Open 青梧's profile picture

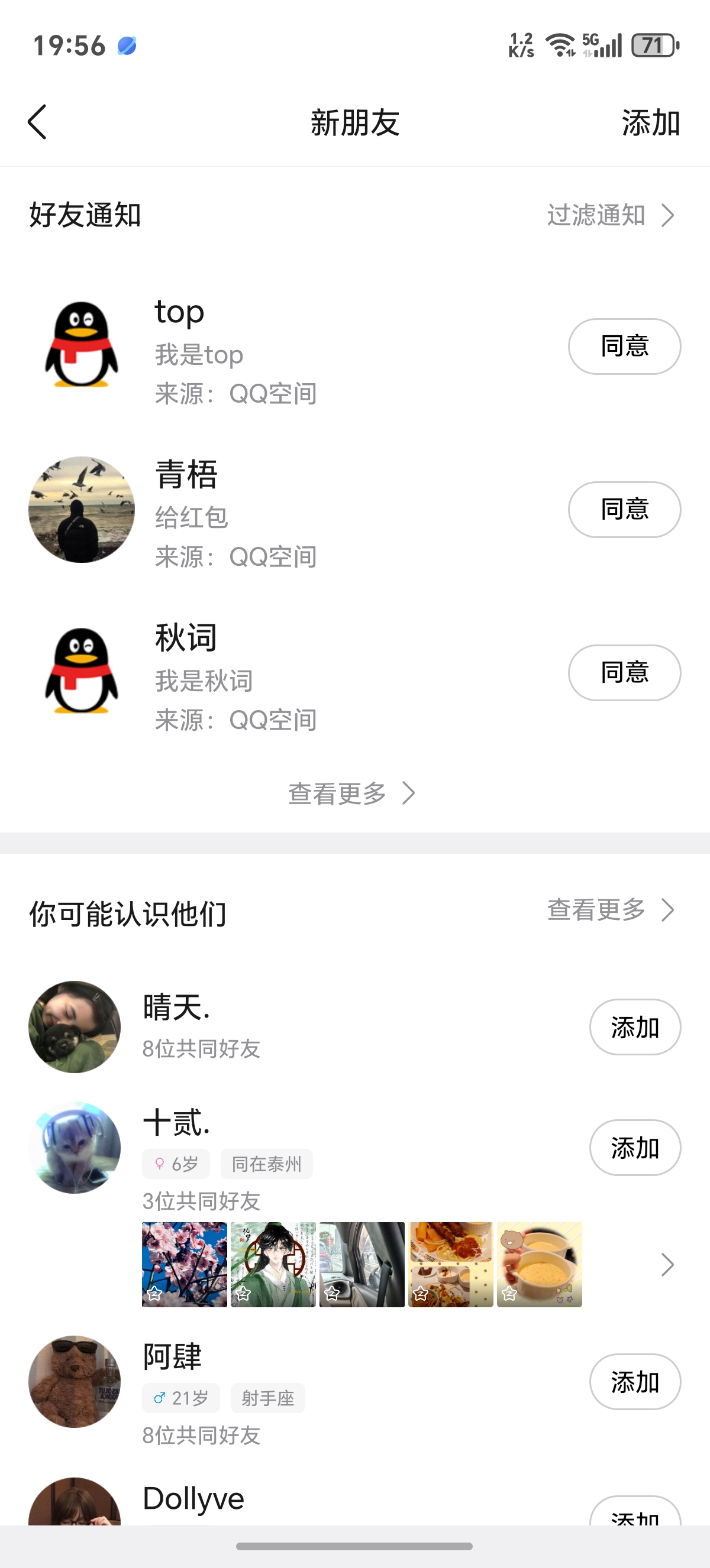coord(82,510)
